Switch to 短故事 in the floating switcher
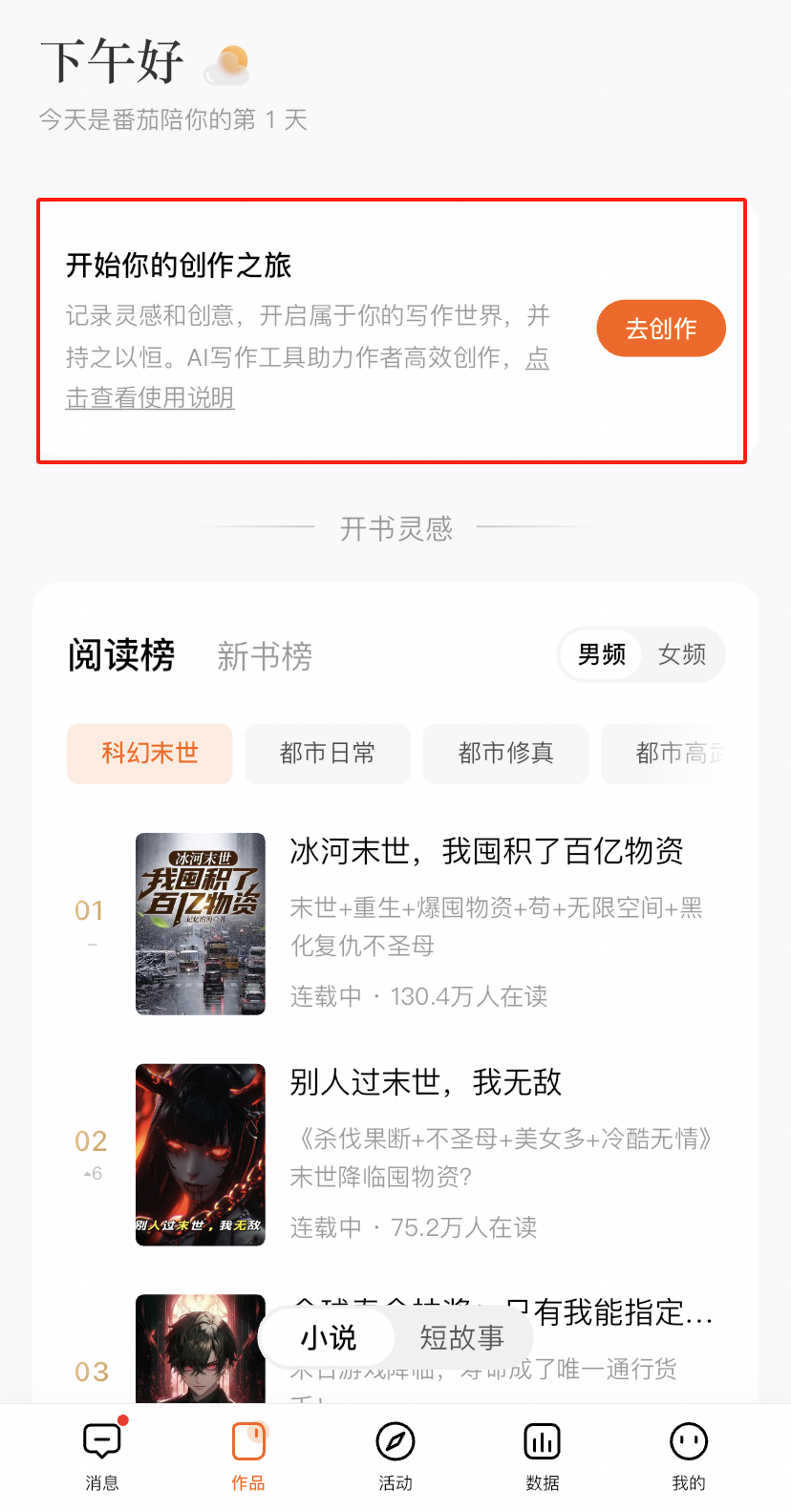The width and height of the screenshot is (791, 1512). point(461,1337)
